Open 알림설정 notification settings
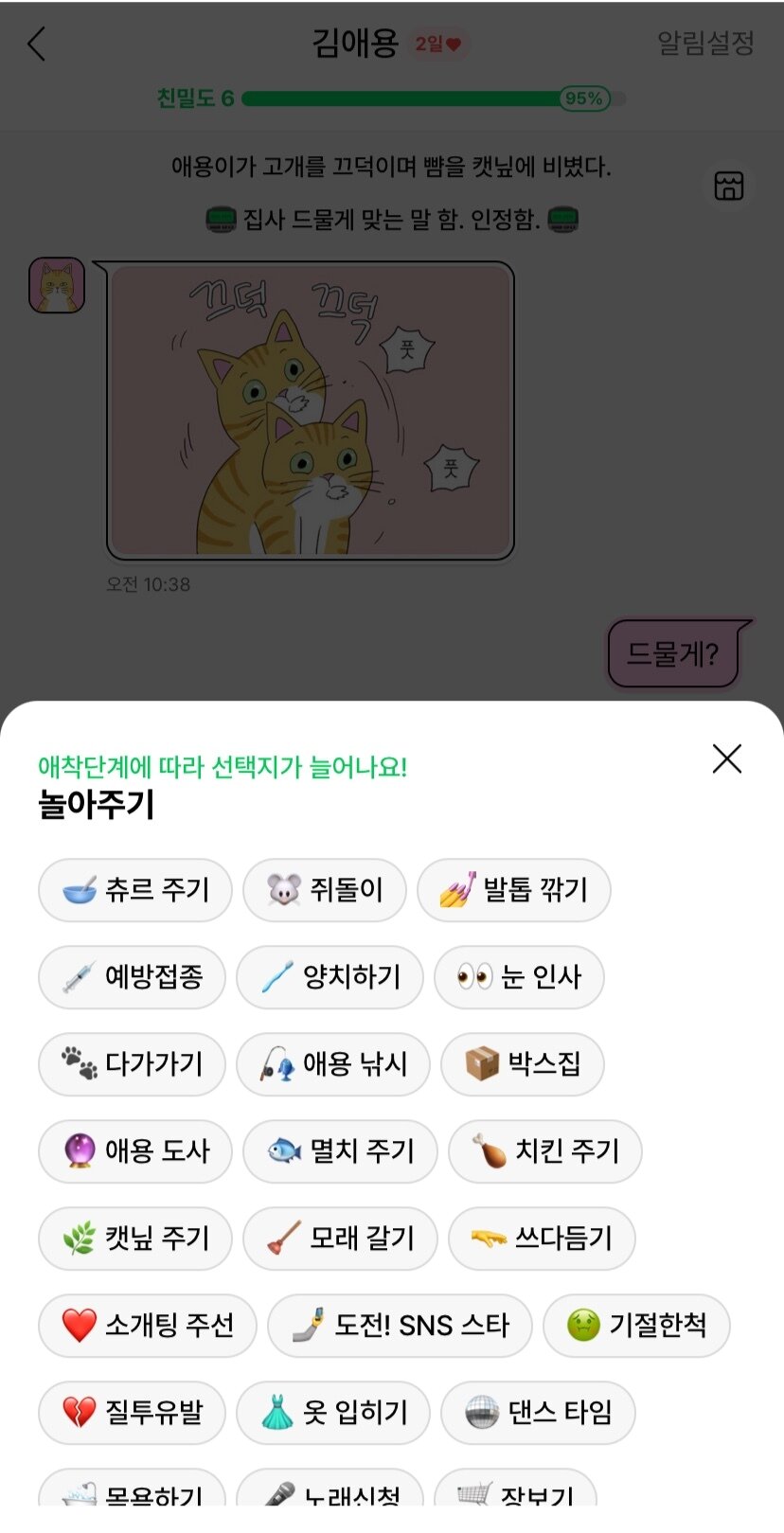 705,44
